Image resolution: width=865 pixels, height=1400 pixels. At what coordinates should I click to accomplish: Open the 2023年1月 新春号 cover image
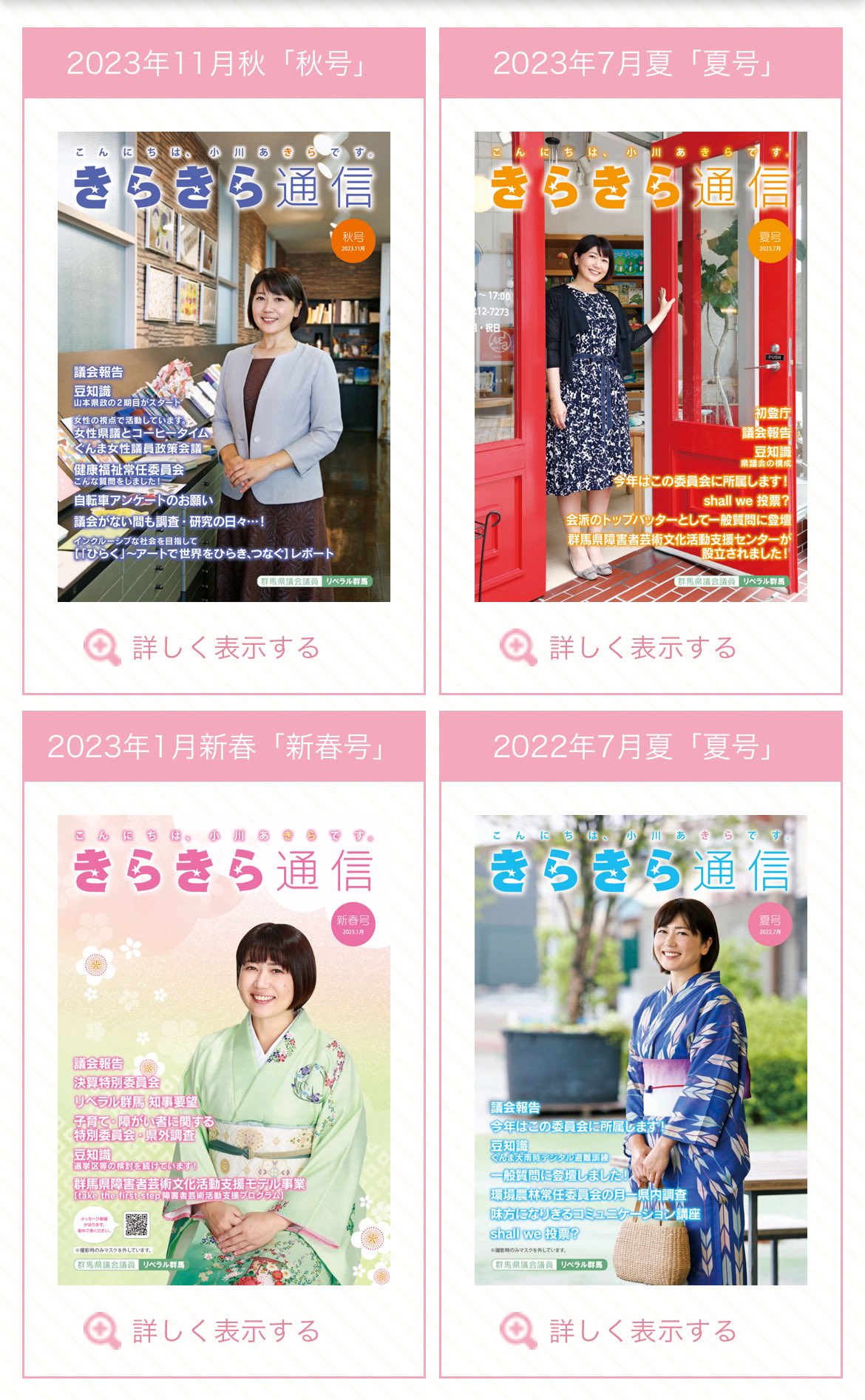tap(224, 1050)
